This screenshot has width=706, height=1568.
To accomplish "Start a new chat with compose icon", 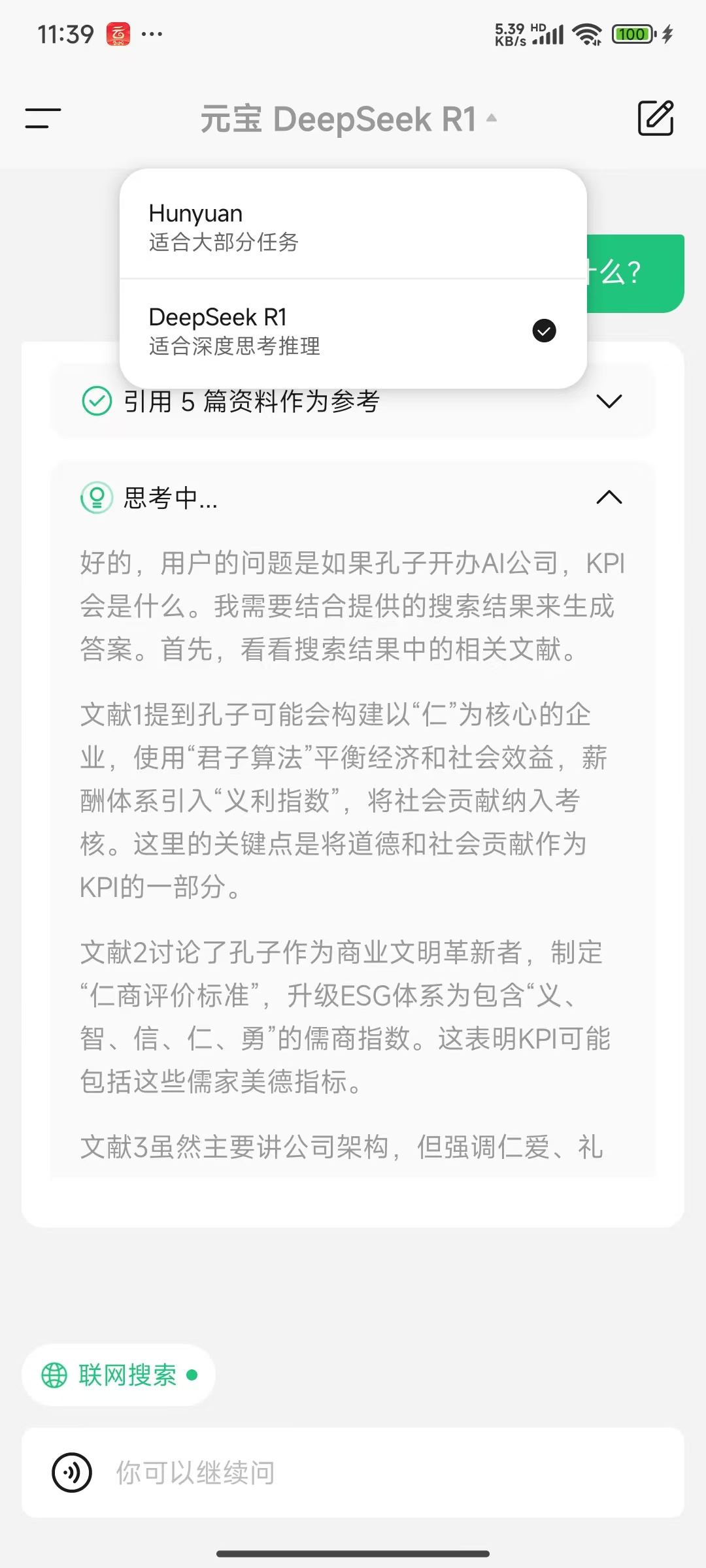I will [x=655, y=118].
